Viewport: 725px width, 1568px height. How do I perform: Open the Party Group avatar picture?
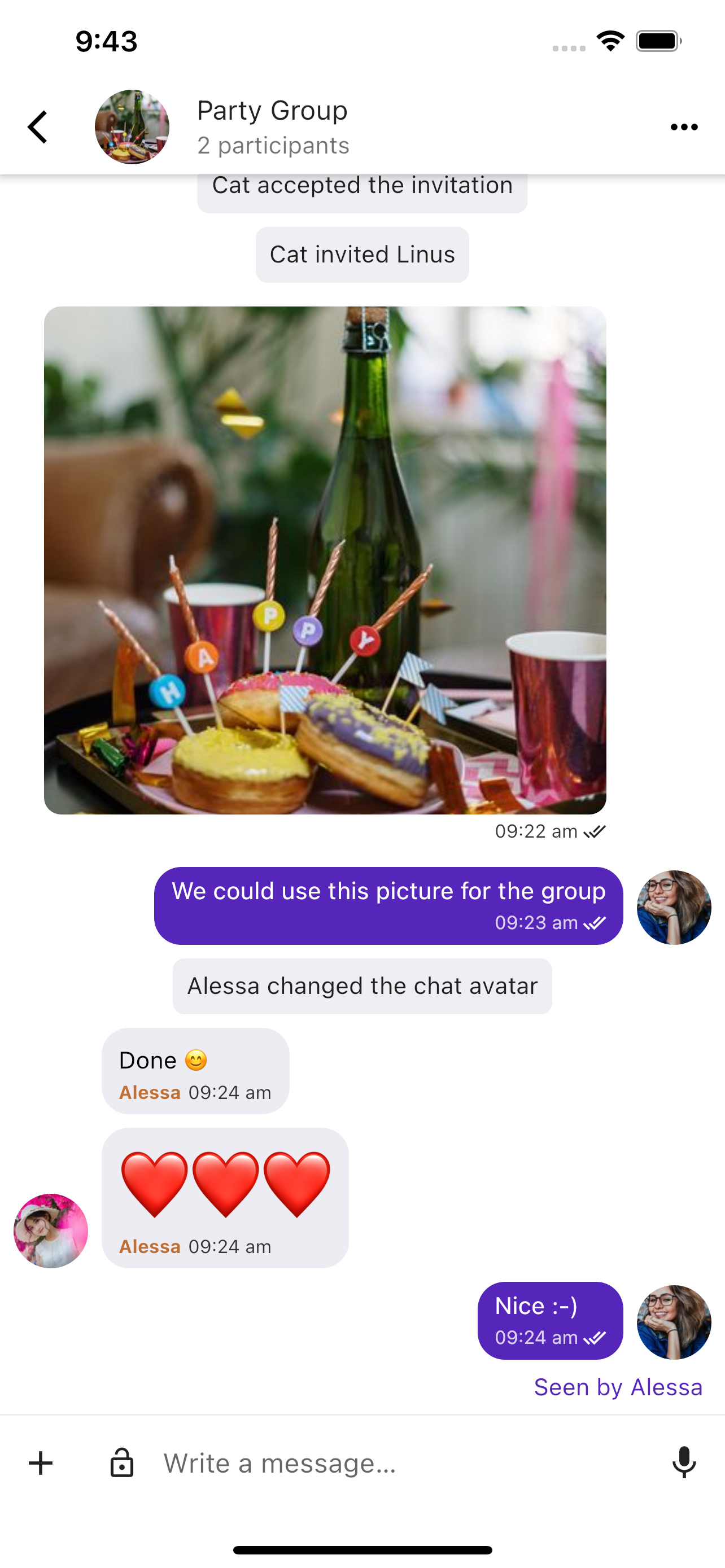132,127
